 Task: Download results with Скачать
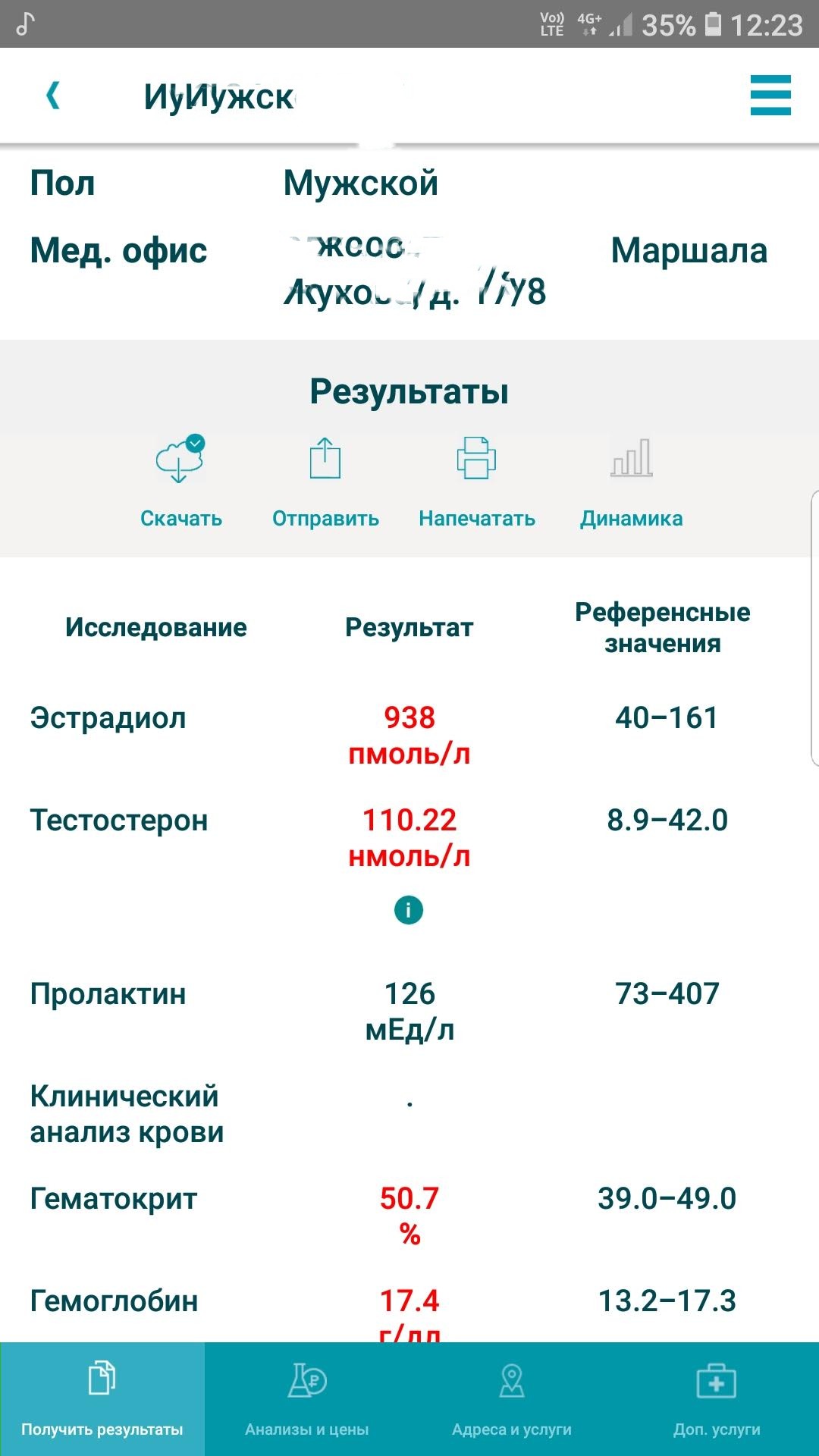(x=180, y=481)
